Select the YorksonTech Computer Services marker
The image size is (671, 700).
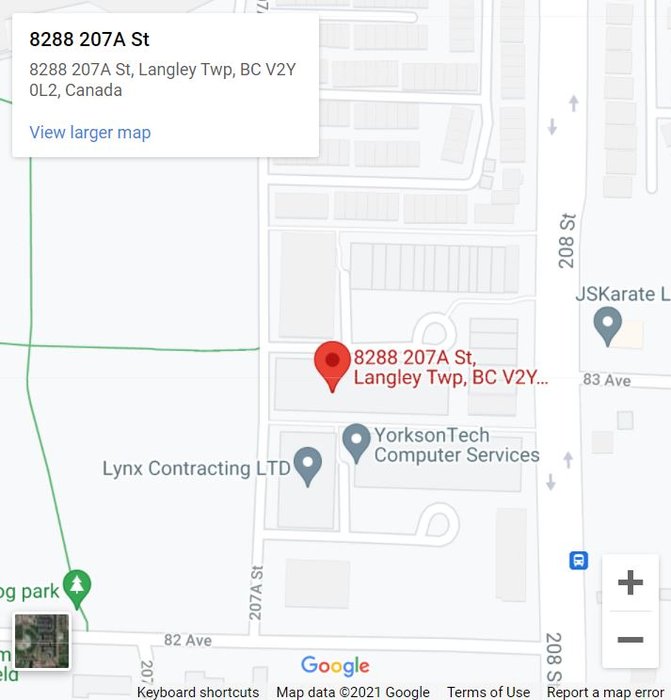point(357,442)
